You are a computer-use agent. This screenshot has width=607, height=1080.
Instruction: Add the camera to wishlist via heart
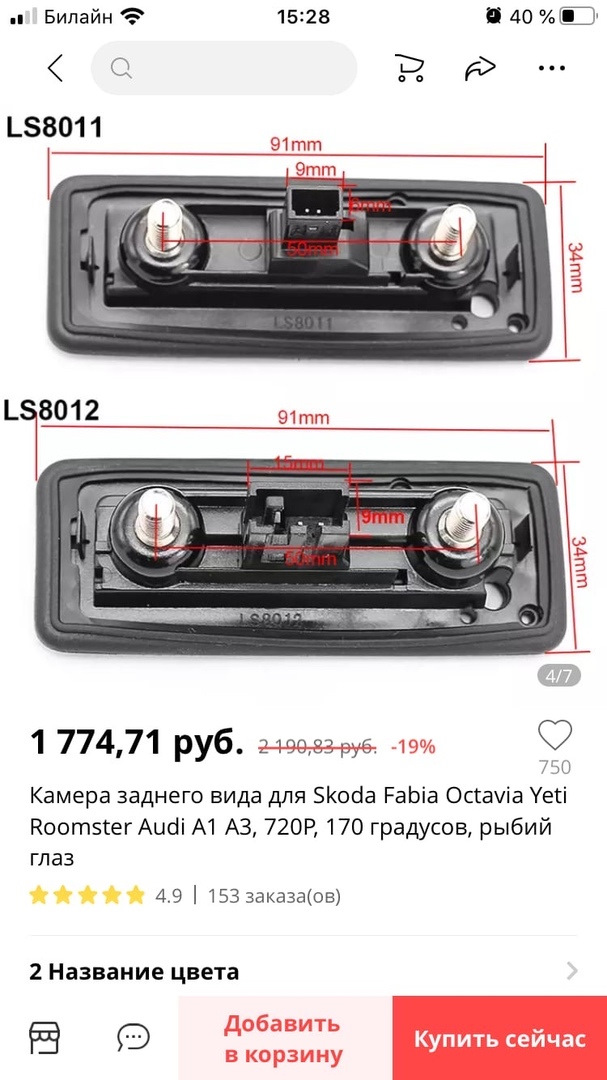click(554, 737)
